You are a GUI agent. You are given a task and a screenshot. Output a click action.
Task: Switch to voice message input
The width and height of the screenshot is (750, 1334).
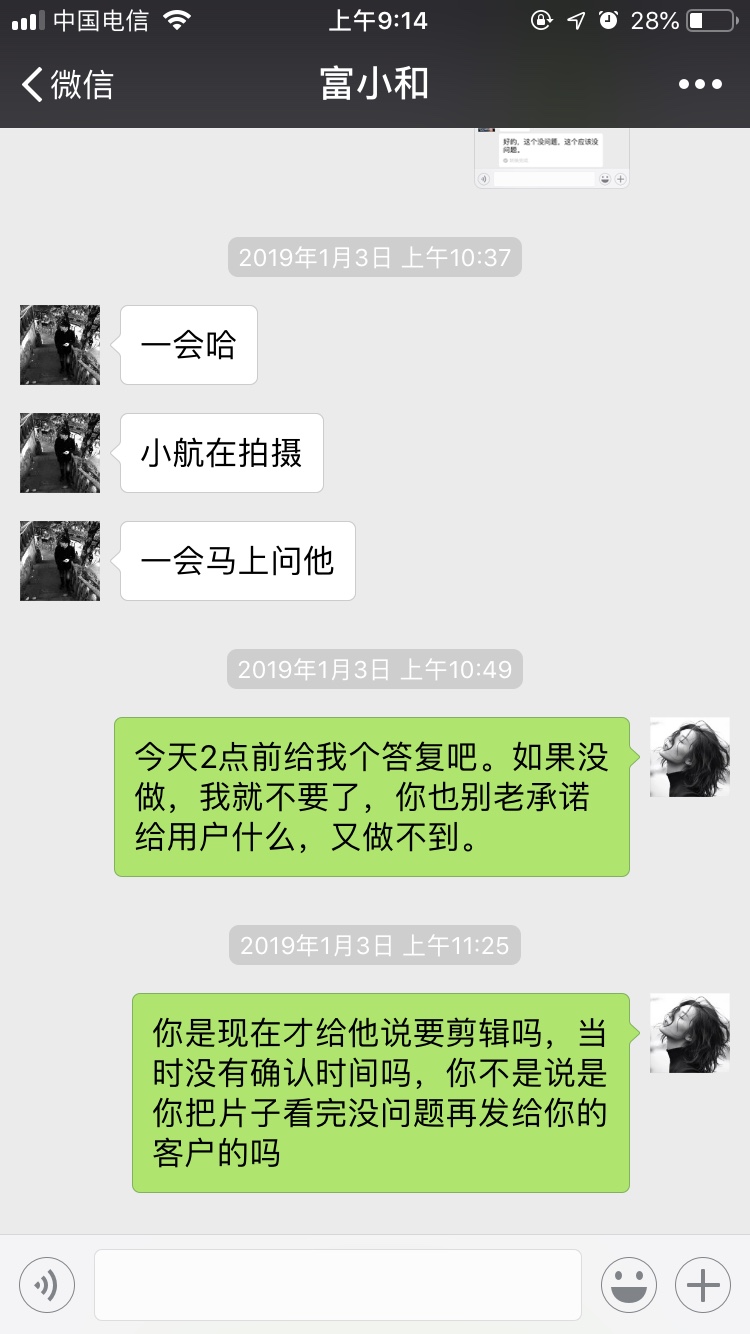tap(47, 1285)
